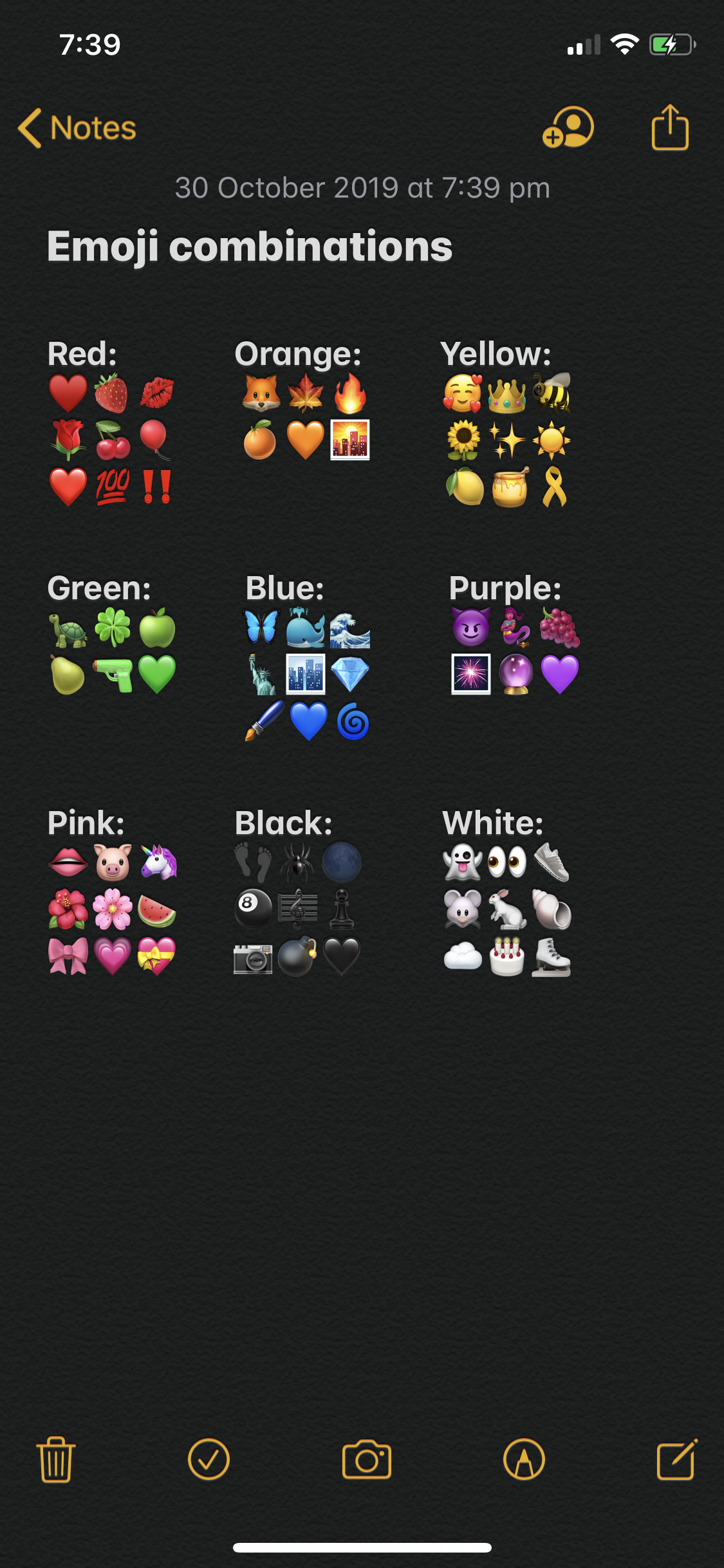Delete this note with trash icon
The image size is (724, 1568).
pos(56,1459)
